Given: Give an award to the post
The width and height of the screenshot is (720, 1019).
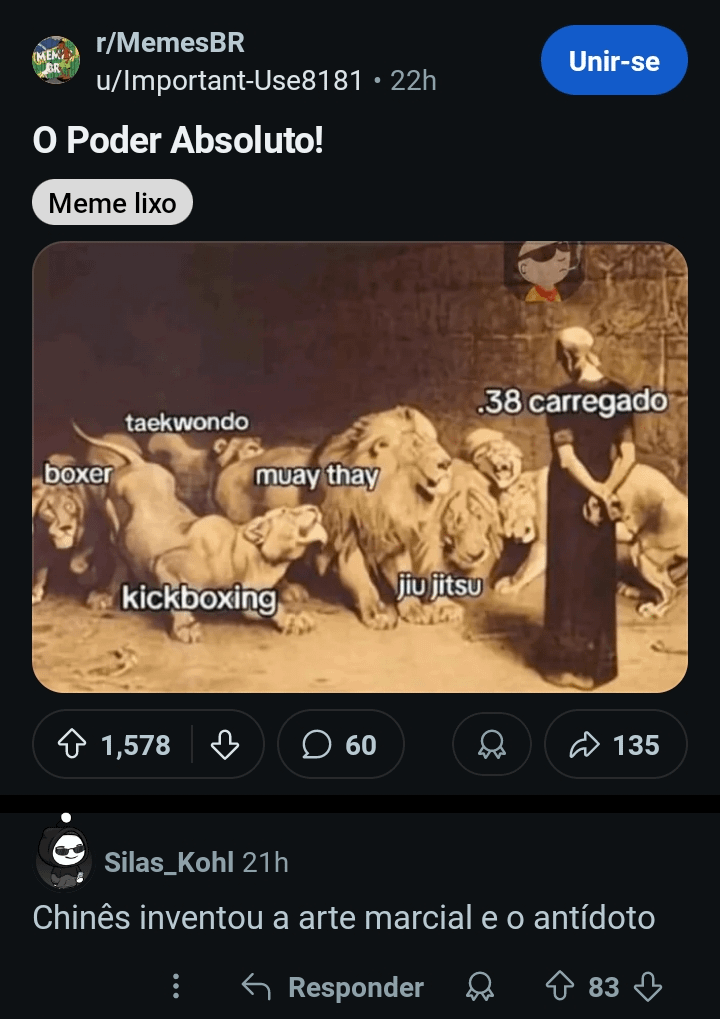Looking at the screenshot, I should coord(491,745).
